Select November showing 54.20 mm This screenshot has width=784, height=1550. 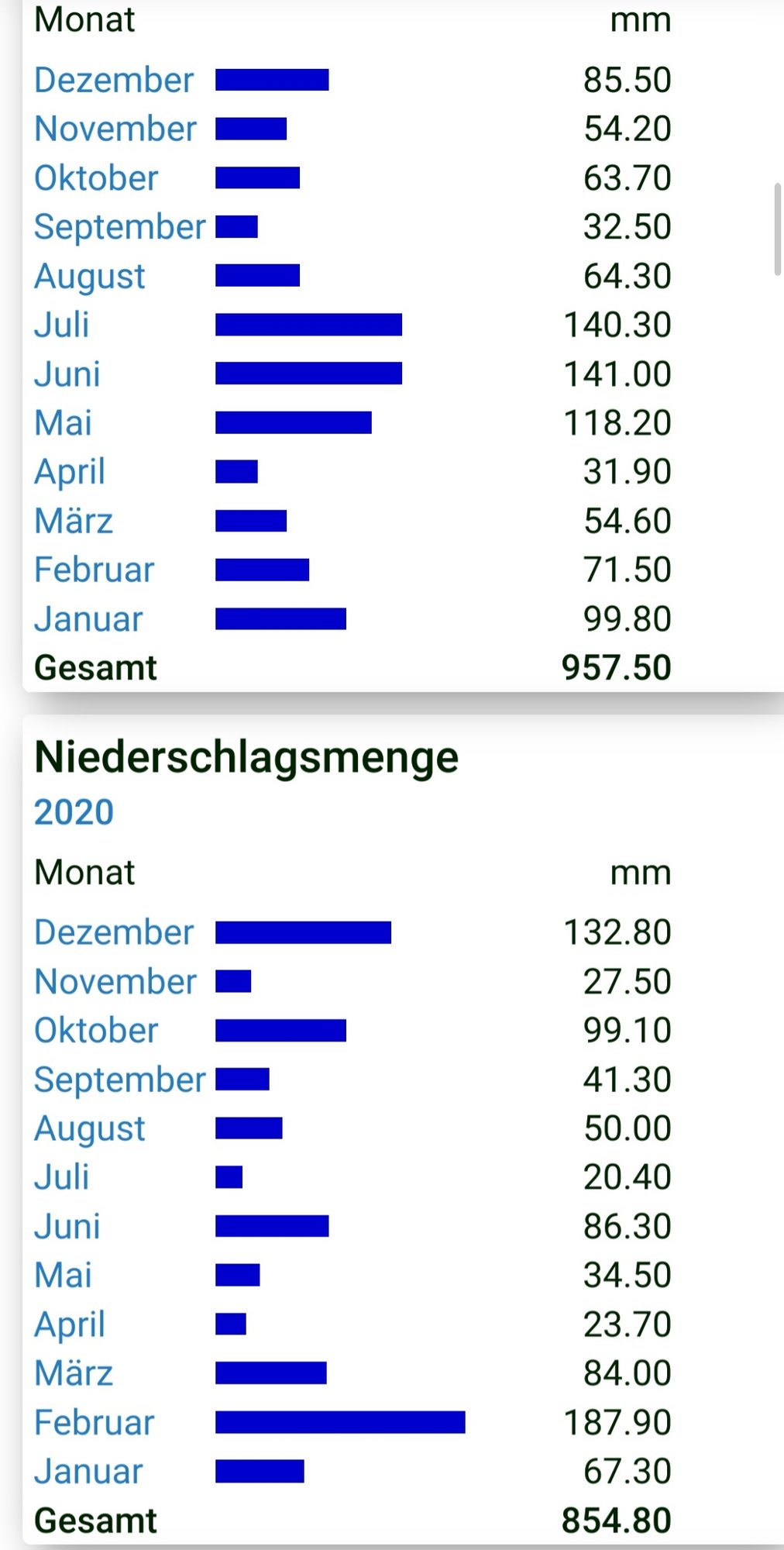coord(115,129)
